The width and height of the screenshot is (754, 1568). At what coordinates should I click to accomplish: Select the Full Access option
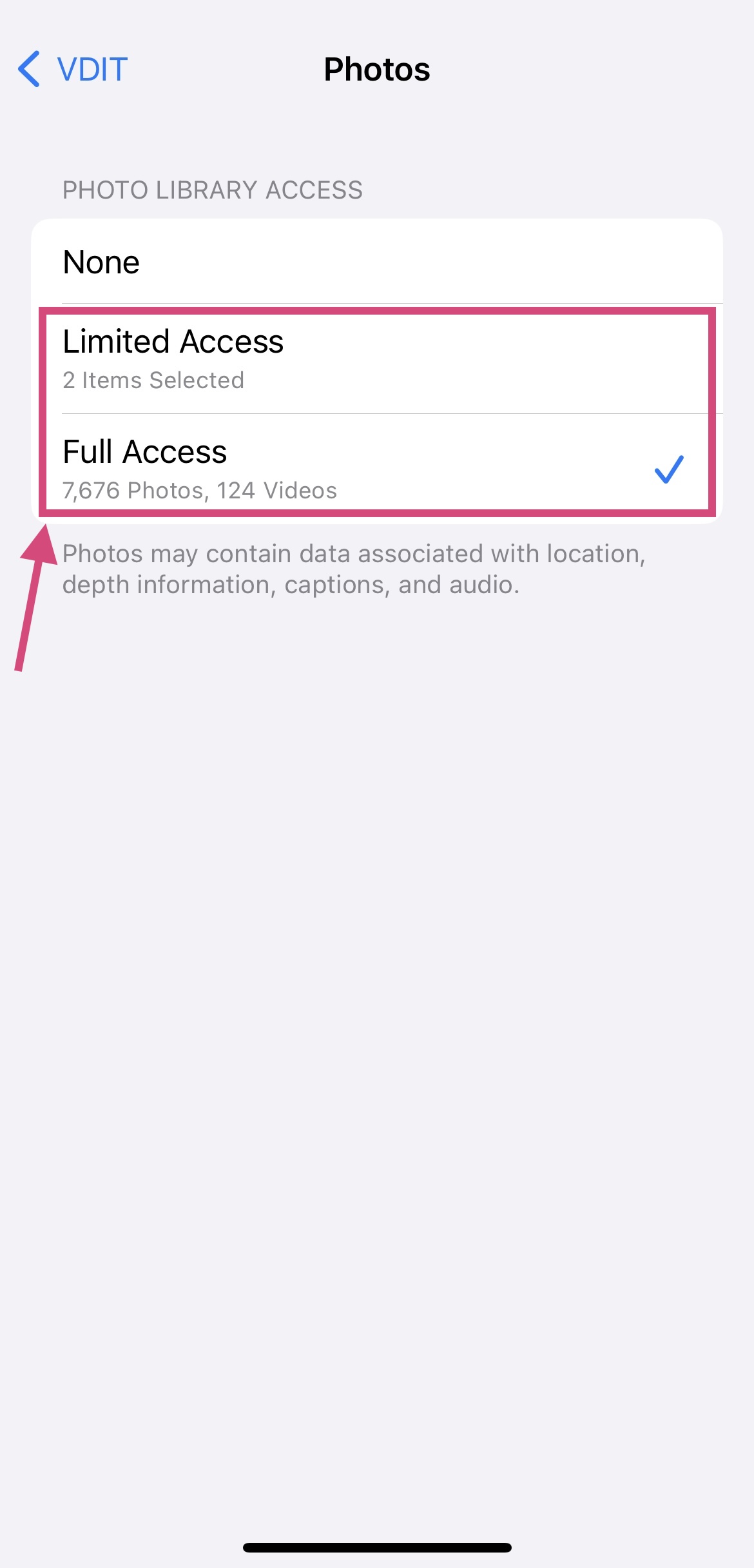pyautogui.click(x=376, y=469)
